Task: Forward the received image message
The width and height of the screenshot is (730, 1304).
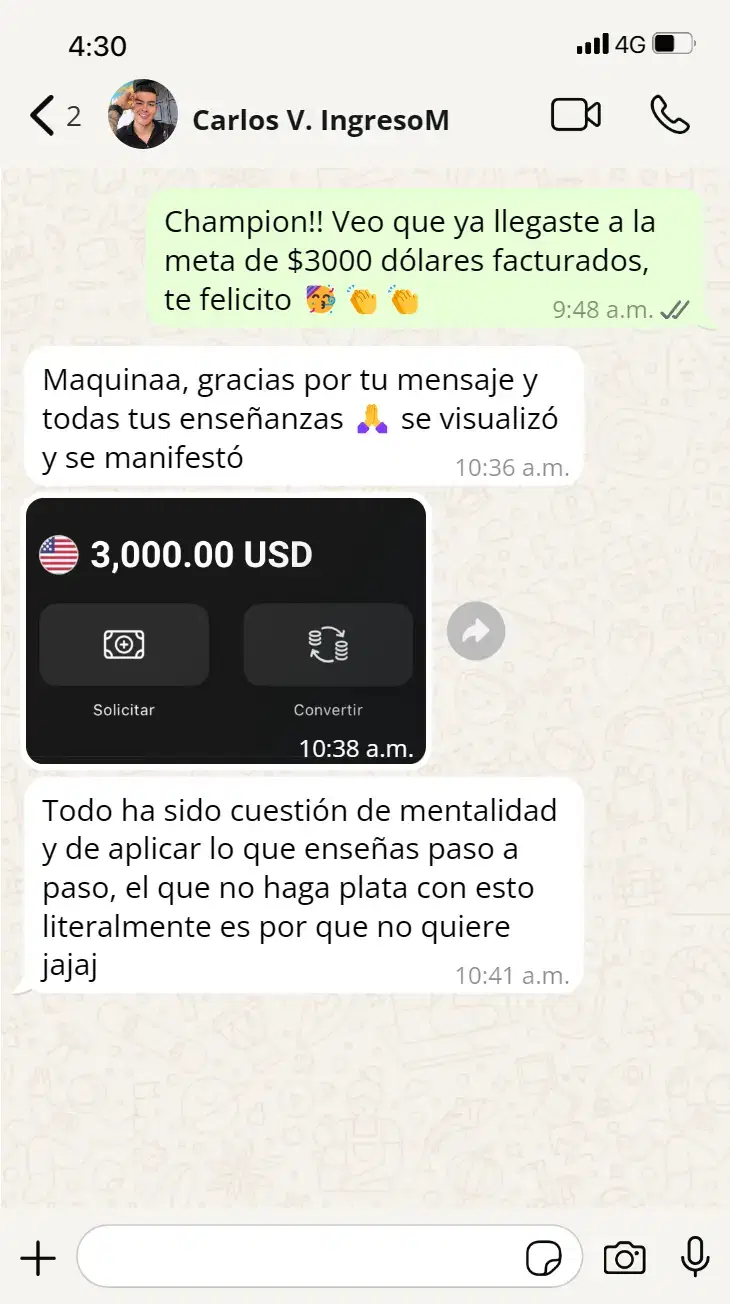Action: (476, 631)
